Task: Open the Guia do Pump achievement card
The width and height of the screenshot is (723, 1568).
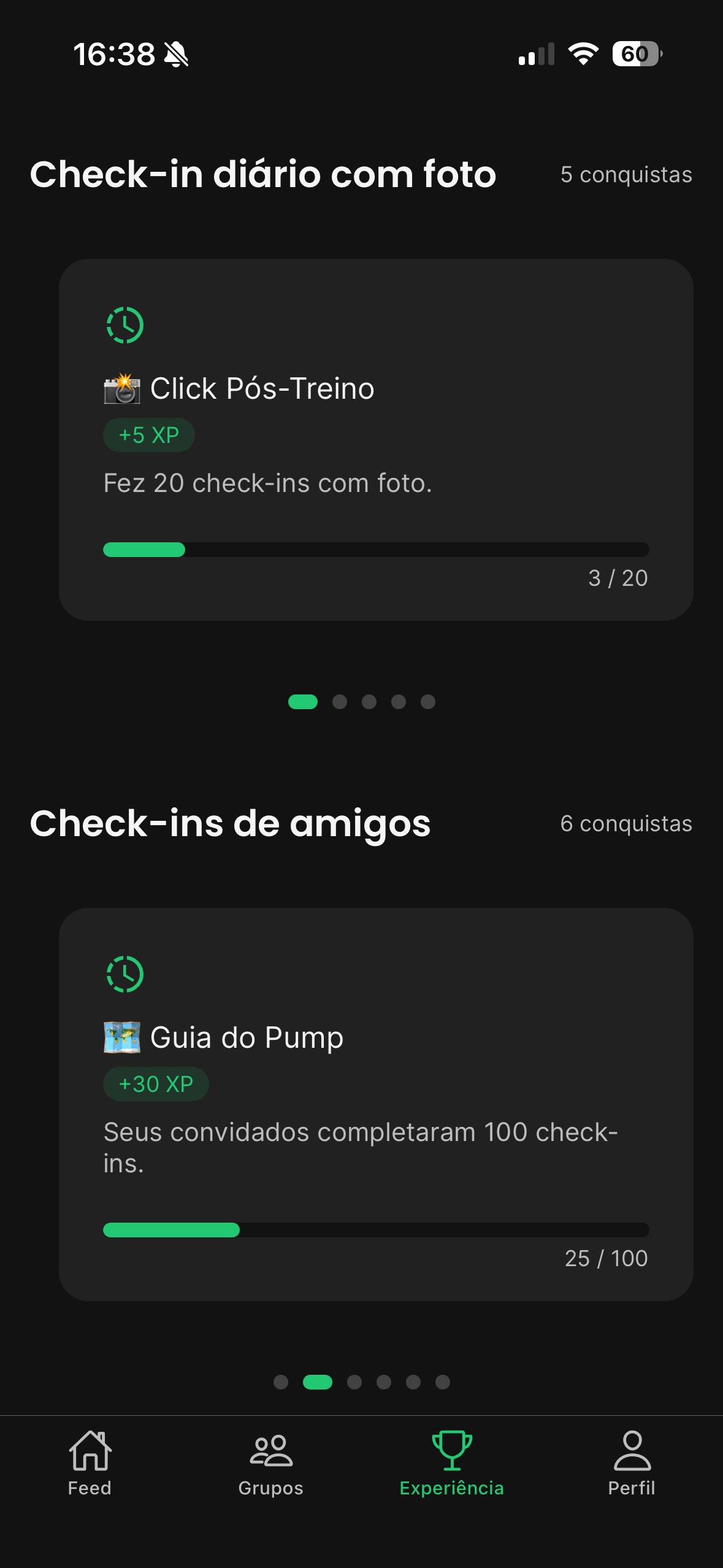Action: pyautogui.click(x=376, y=1104)
